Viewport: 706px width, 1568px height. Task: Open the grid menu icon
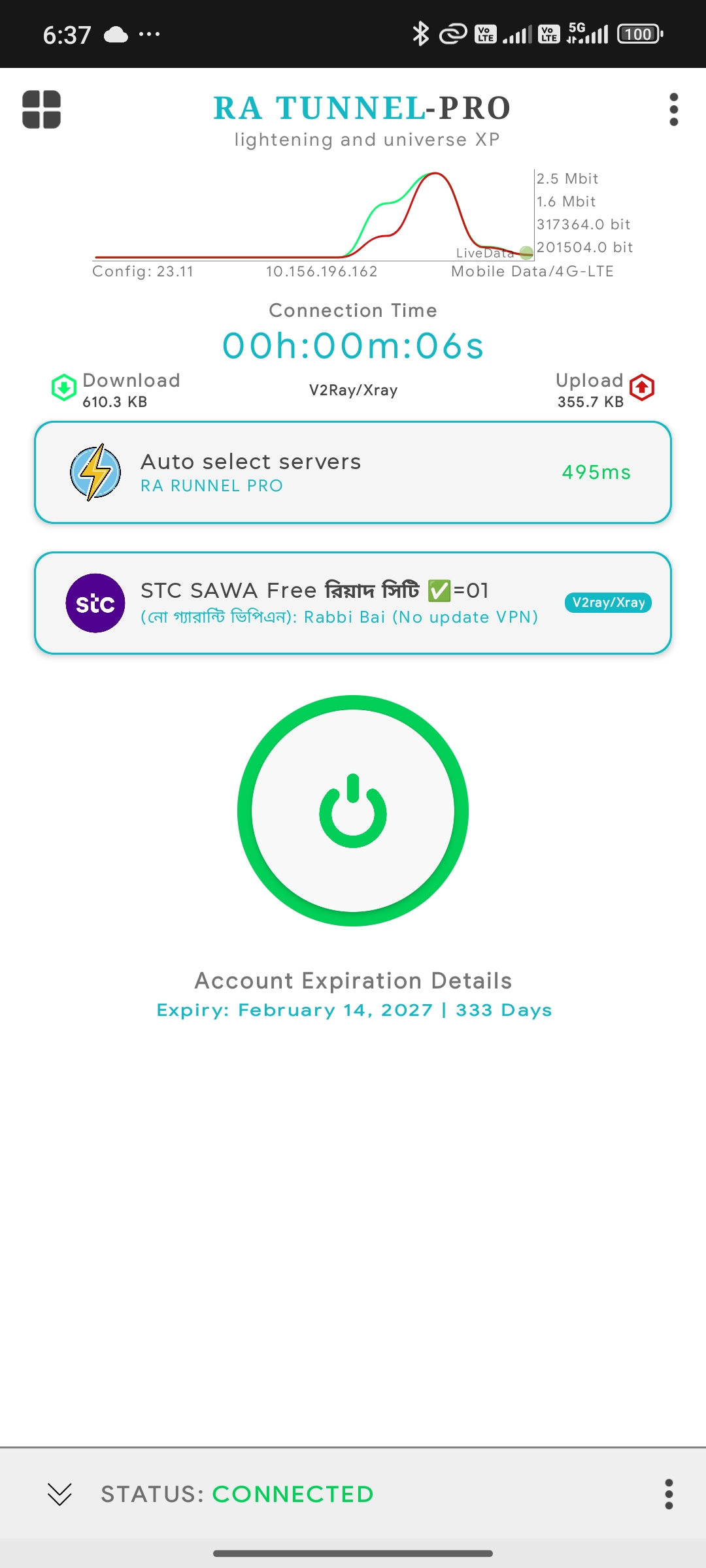coord(41,109)
